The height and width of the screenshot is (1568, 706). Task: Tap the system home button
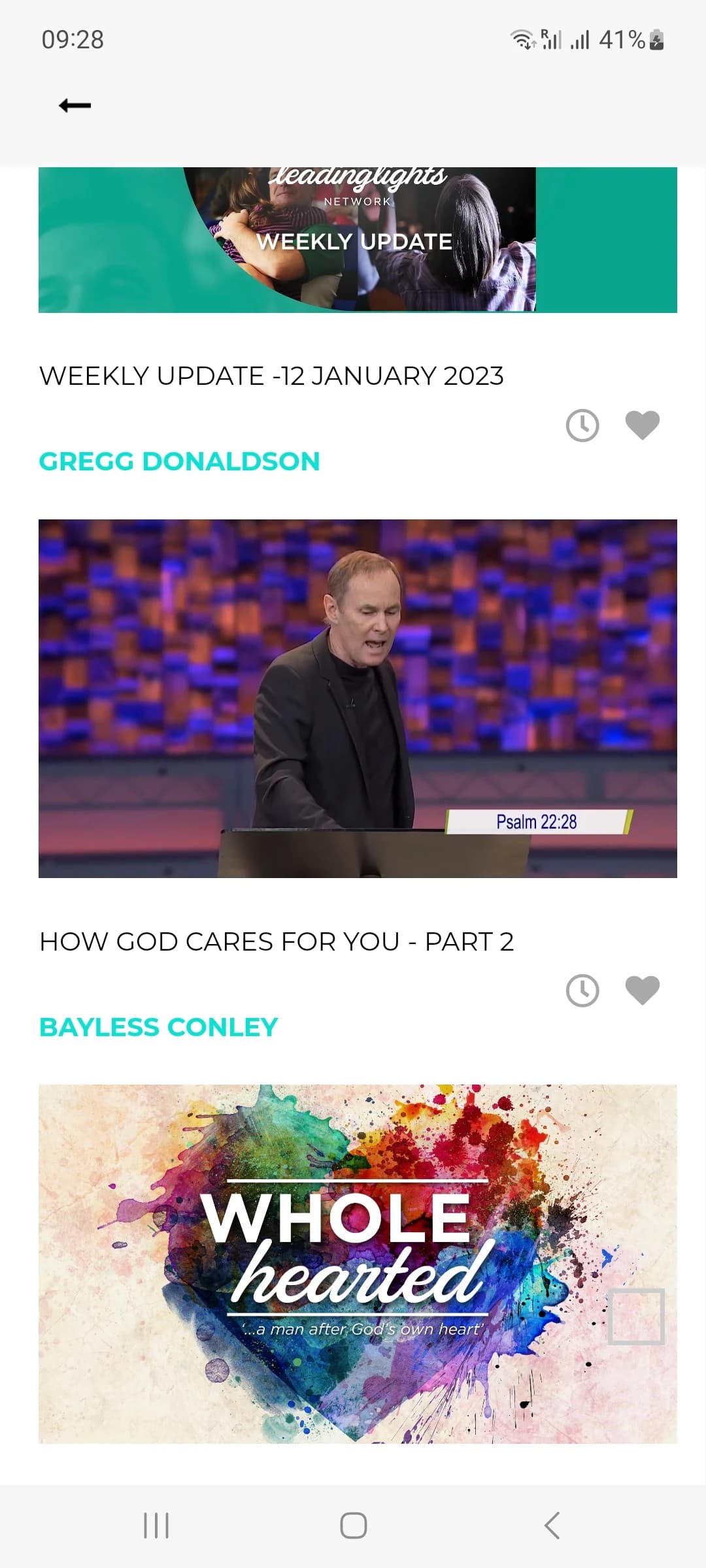[353, 1526]
